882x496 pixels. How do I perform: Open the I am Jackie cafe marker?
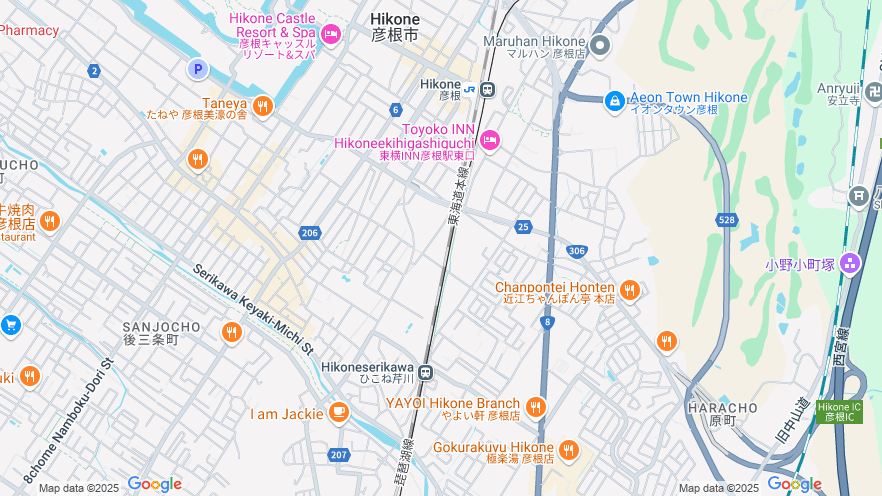coord(339,412)
